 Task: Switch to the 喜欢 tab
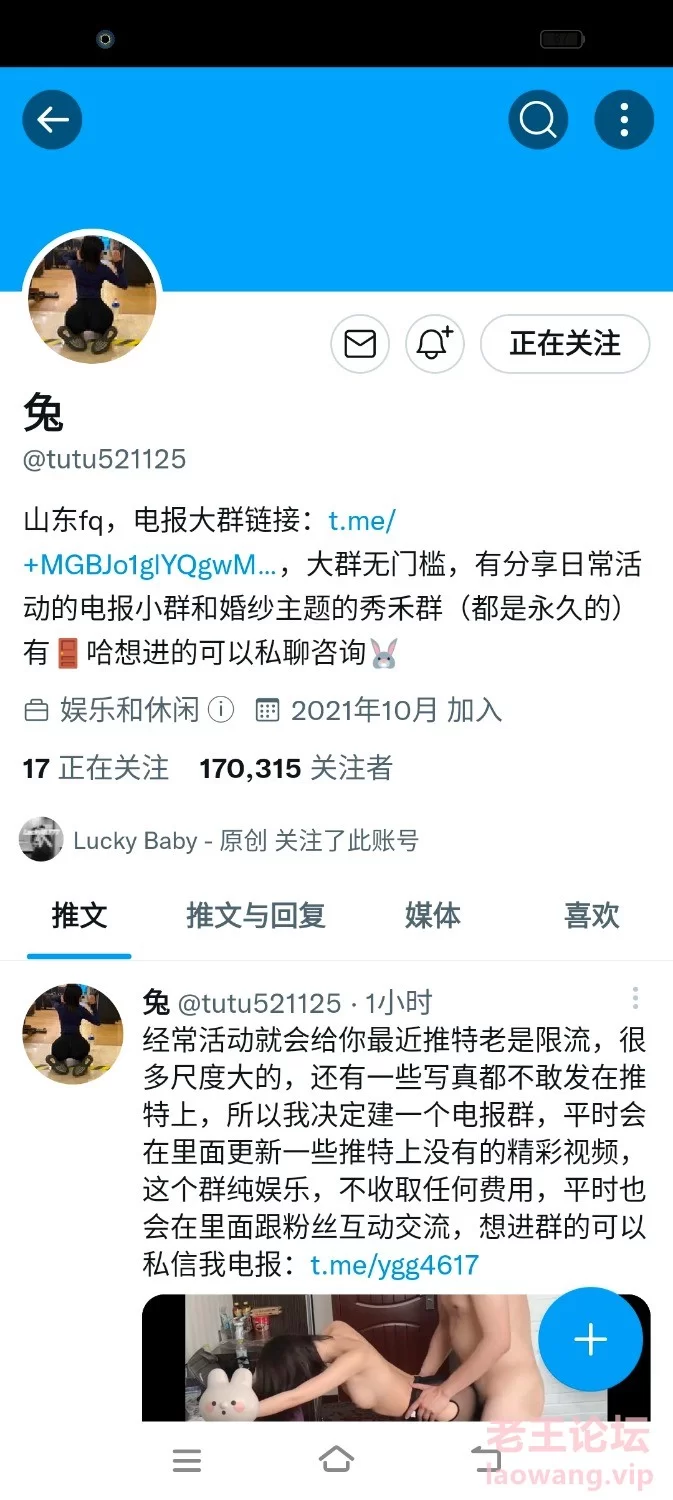(591, 915)
